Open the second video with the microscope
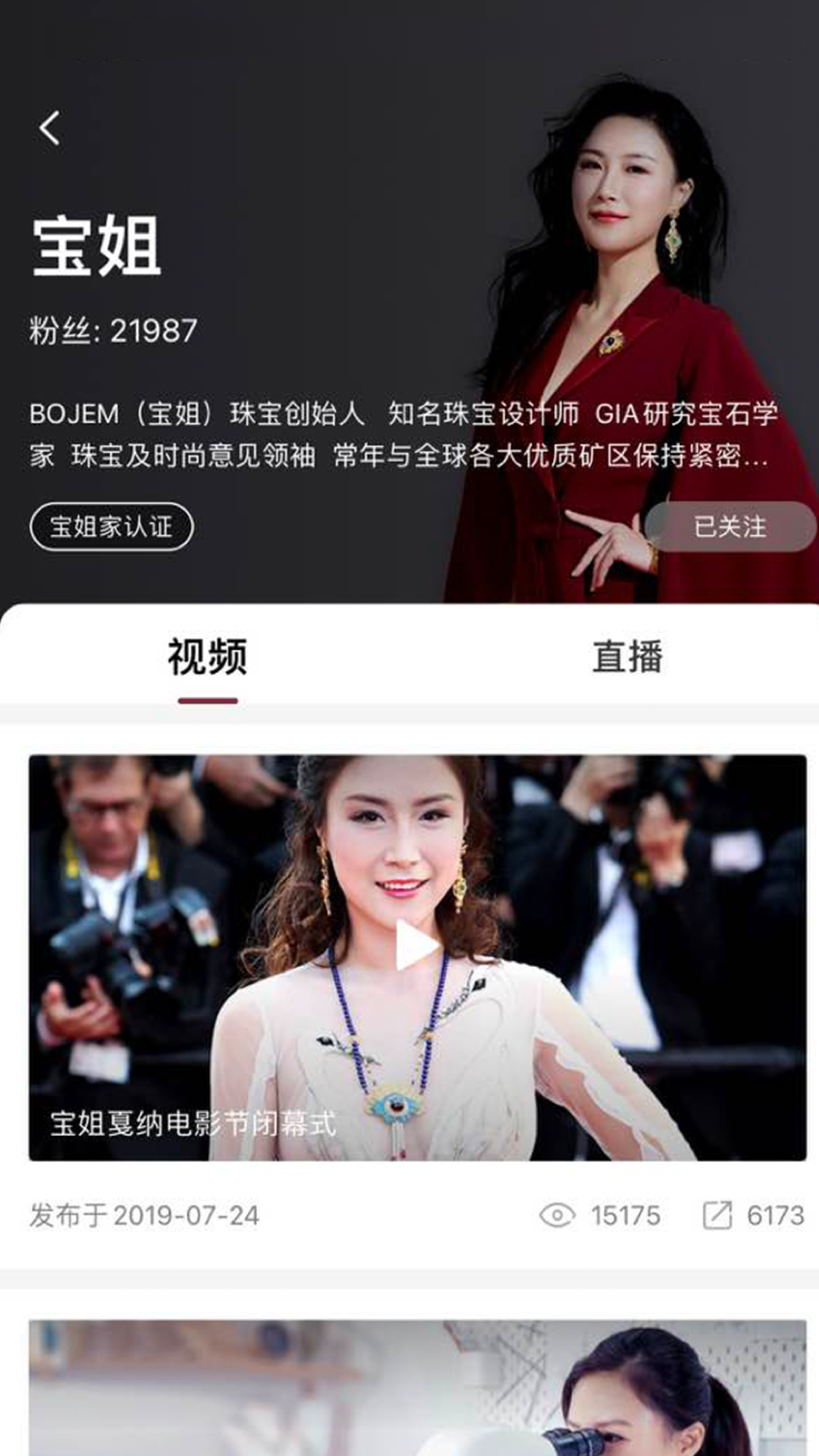The image size is (819, 1456). (417, 1388)
